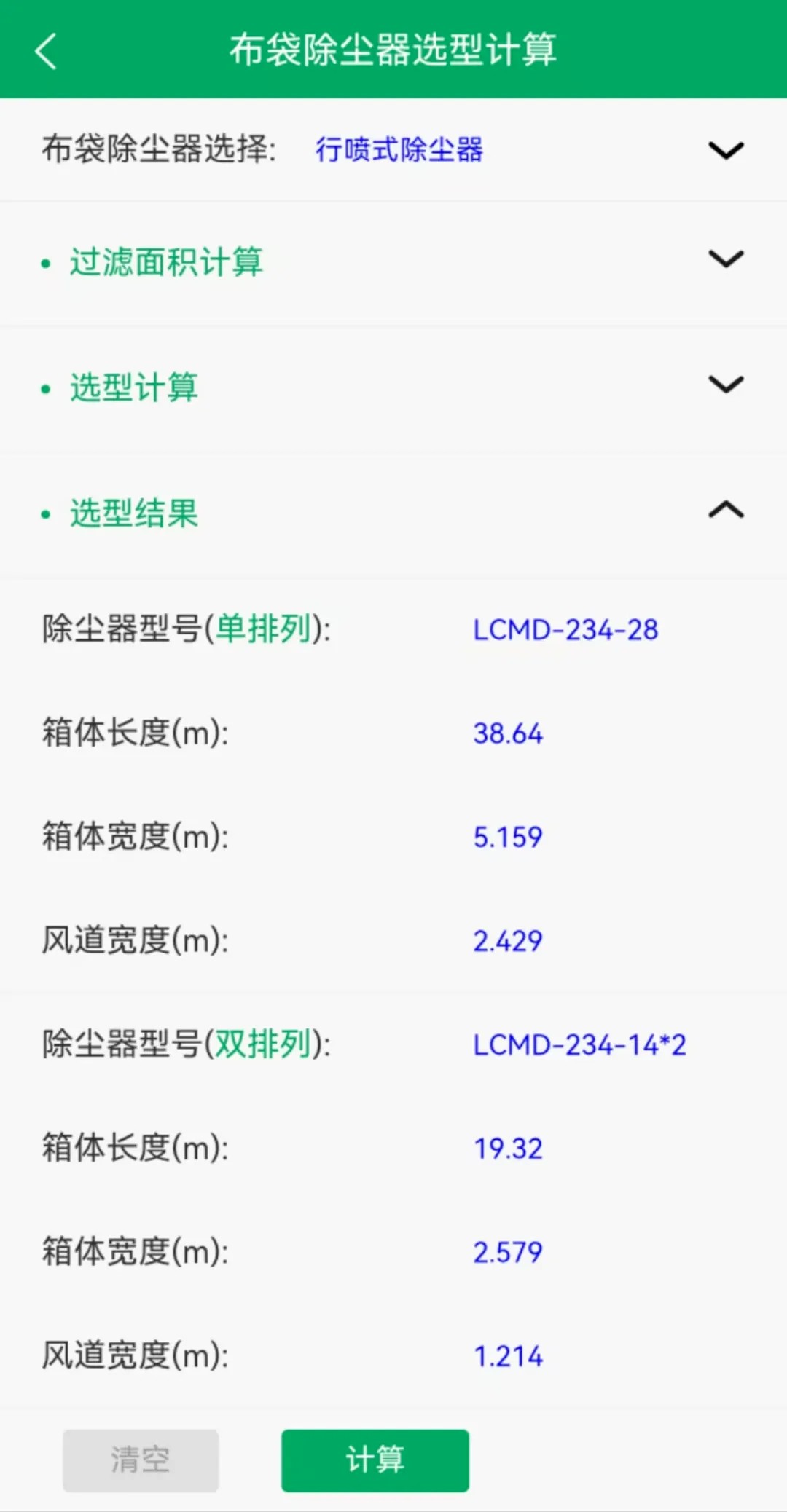The height and width of the screenshot is (1512, 787).
Task: Run the calculation with 计算
Action: [375, 1460]
